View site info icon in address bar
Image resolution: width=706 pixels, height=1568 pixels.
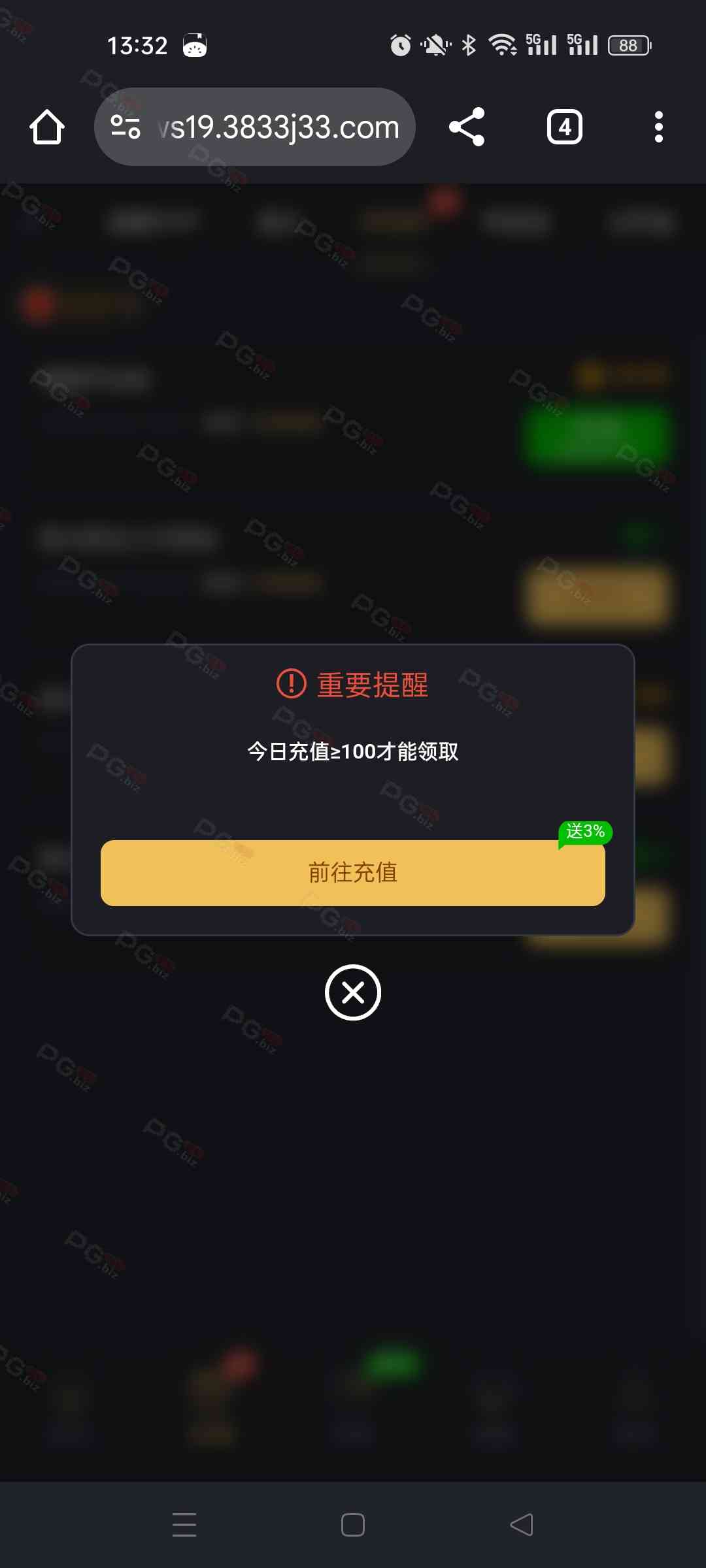pos(126,127)
